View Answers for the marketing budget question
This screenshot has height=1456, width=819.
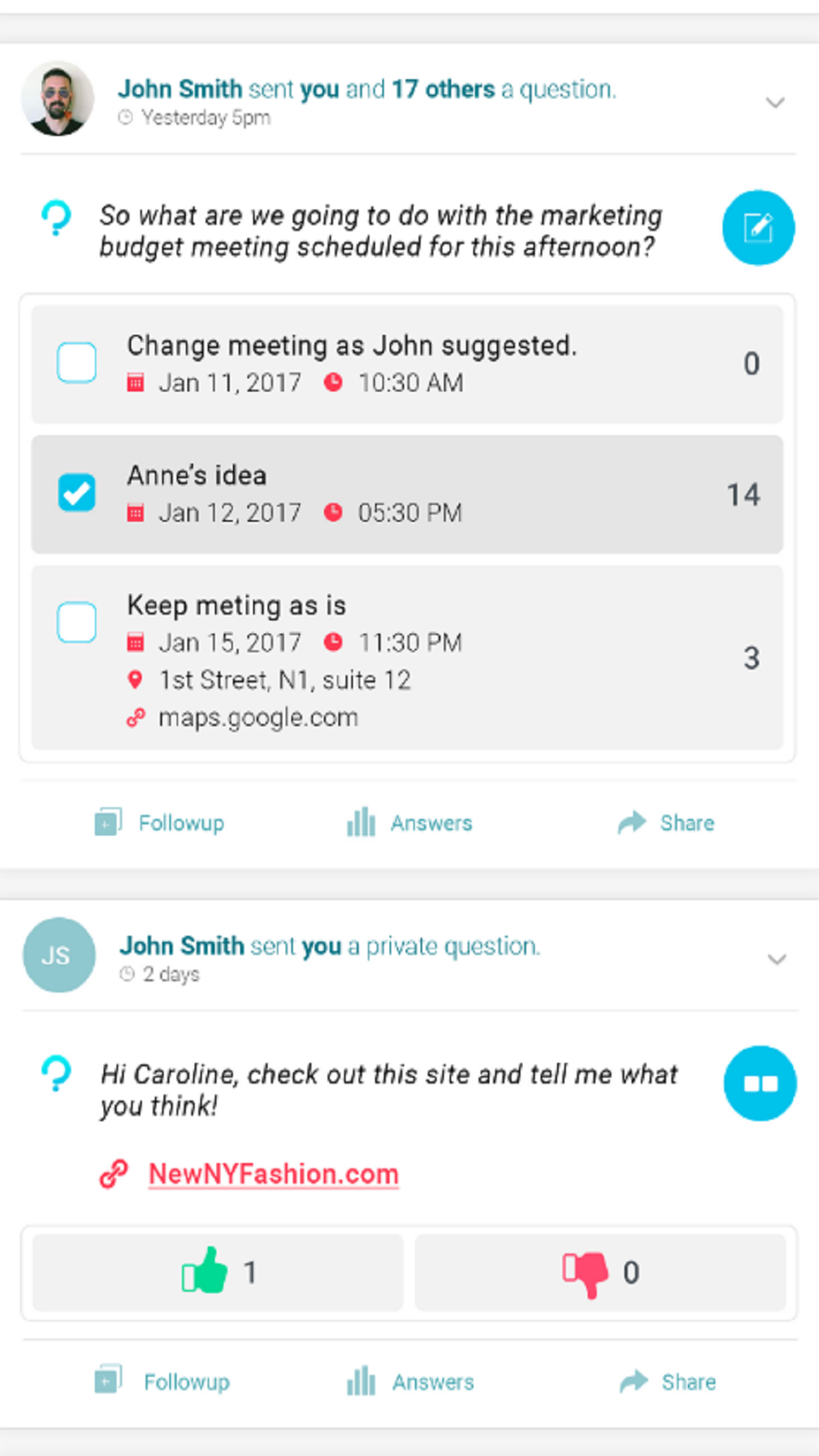pos(410,823)
